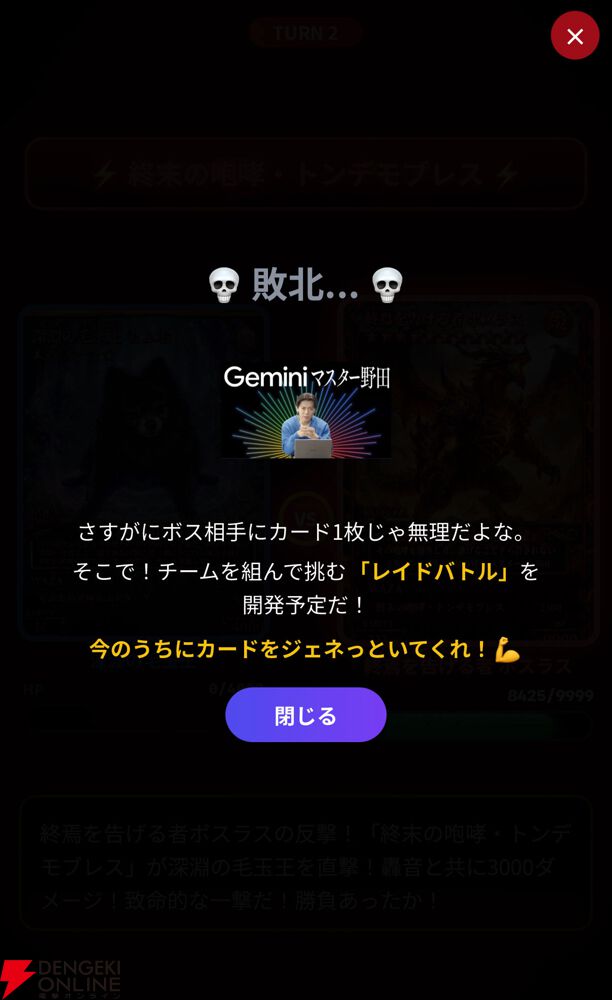Tap the 閉じる button
Image resolution: width=612 pixels, height=1000 pixels.
point(305,715)
